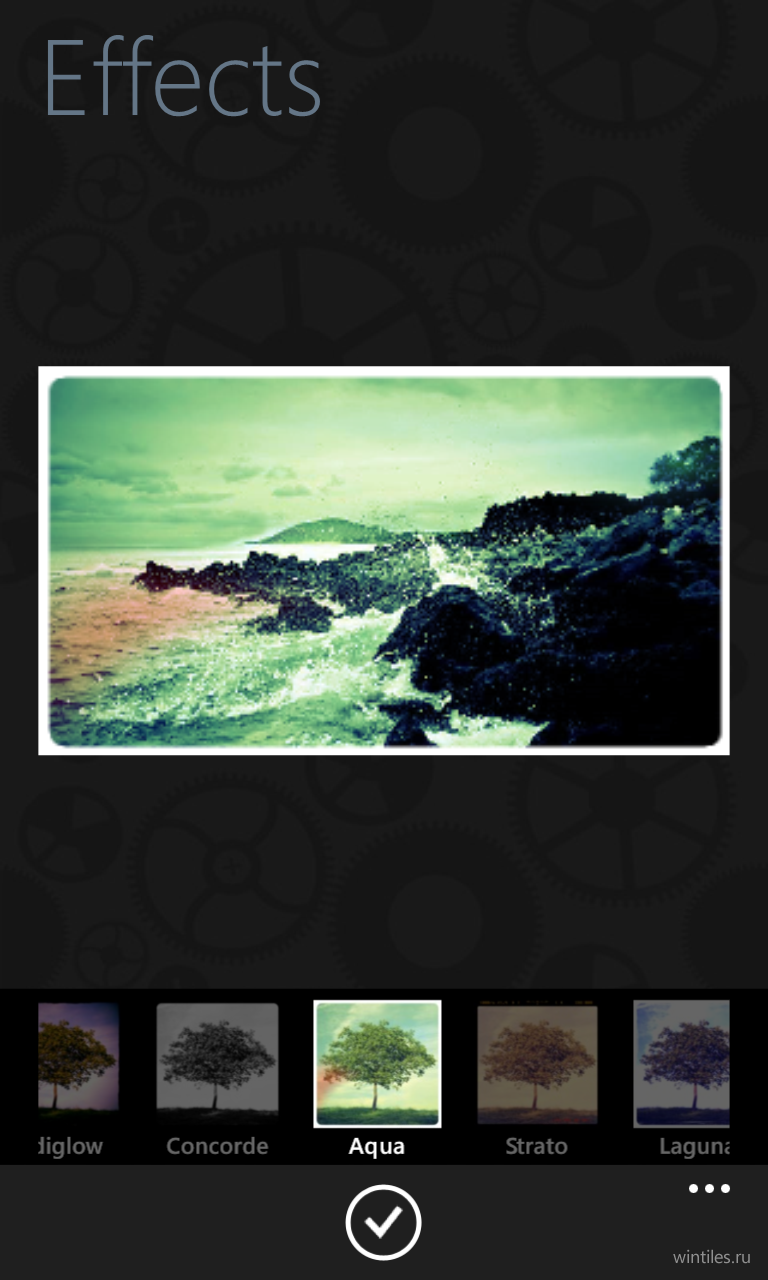Pick the Laguna effect thumbnail

click(x=682, y=1065)
